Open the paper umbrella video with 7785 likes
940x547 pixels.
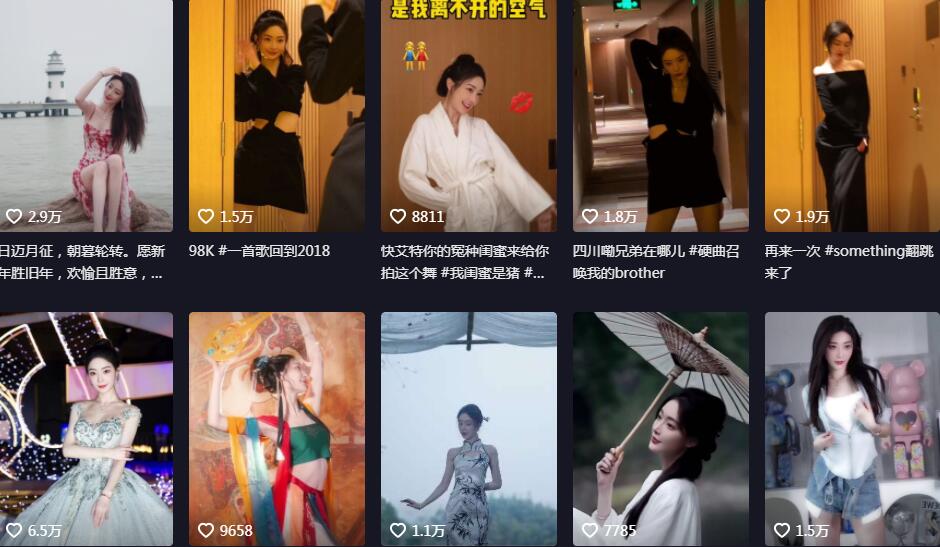660,428
